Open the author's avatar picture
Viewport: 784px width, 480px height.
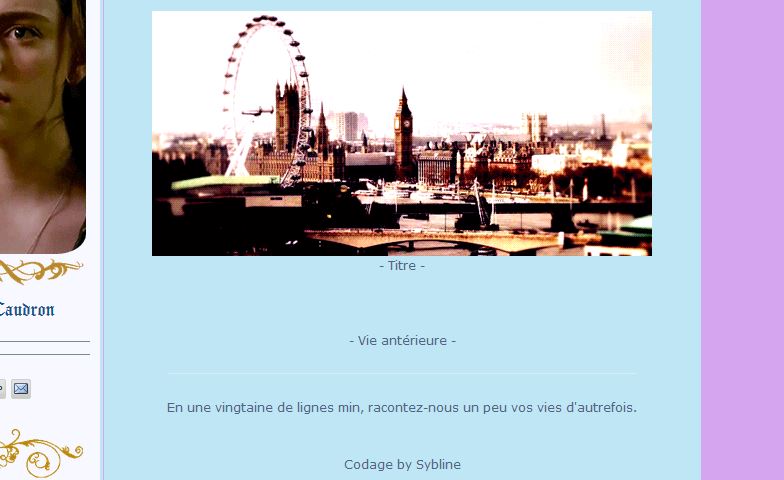[40, 120]
